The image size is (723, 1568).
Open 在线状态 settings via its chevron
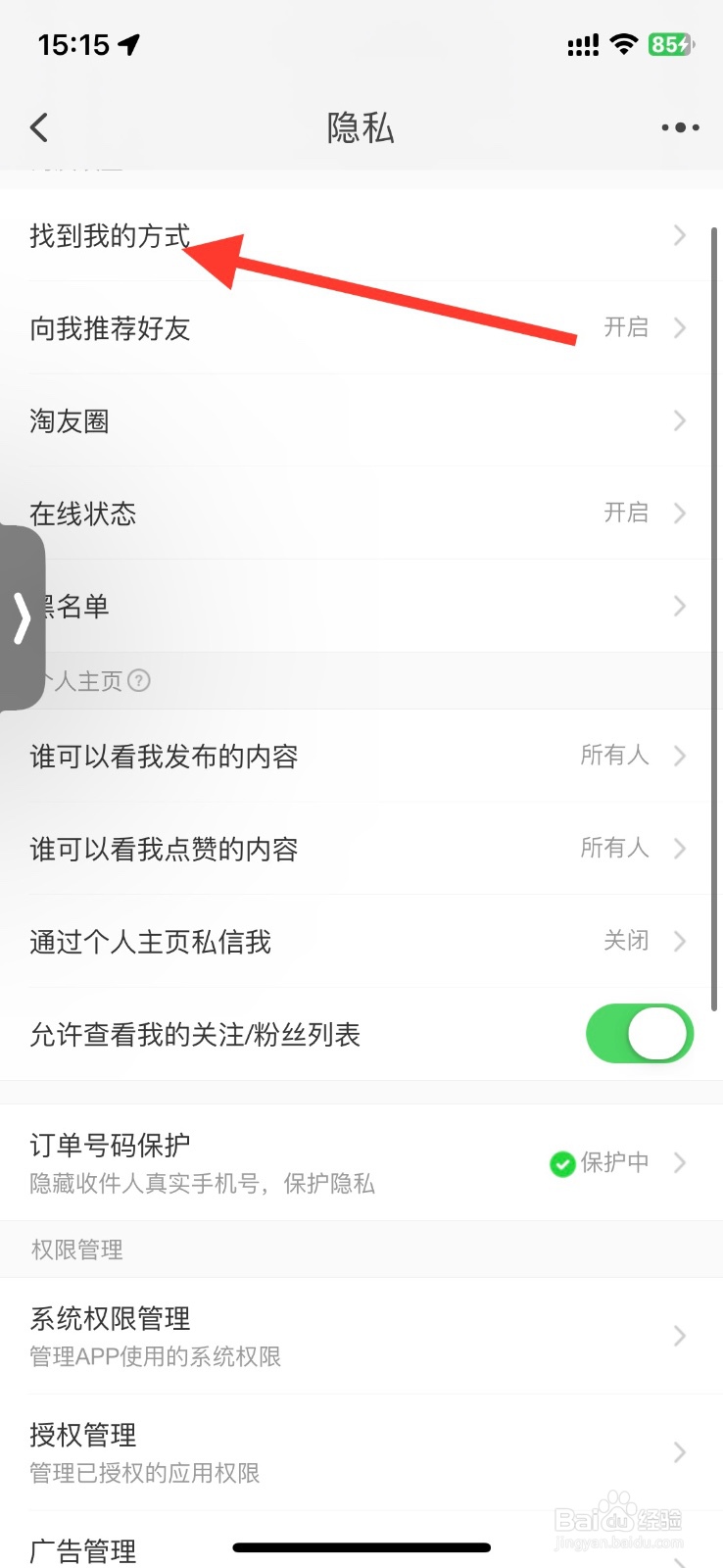click(680, 513)
